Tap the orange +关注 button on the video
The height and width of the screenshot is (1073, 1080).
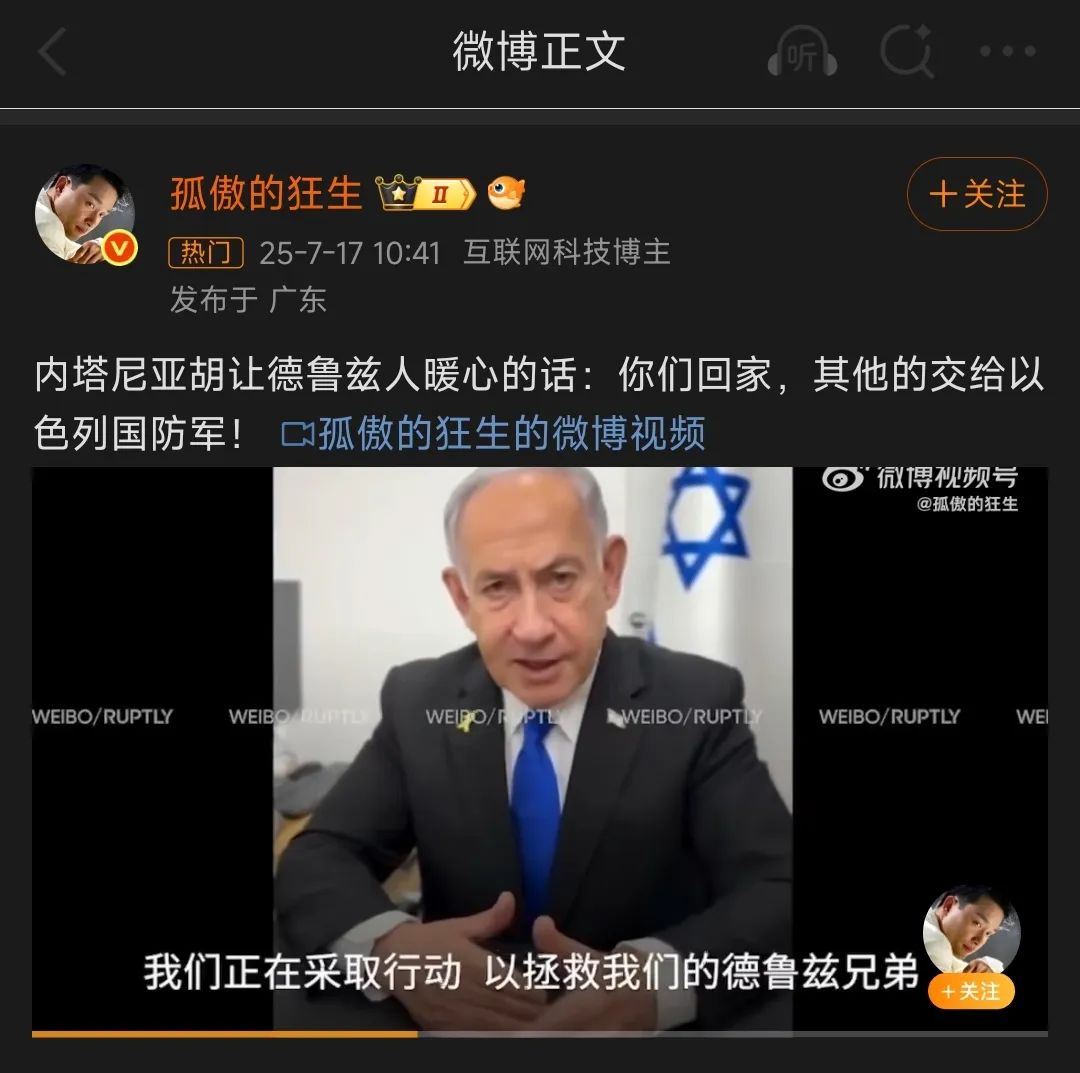(x=971, y=991)
